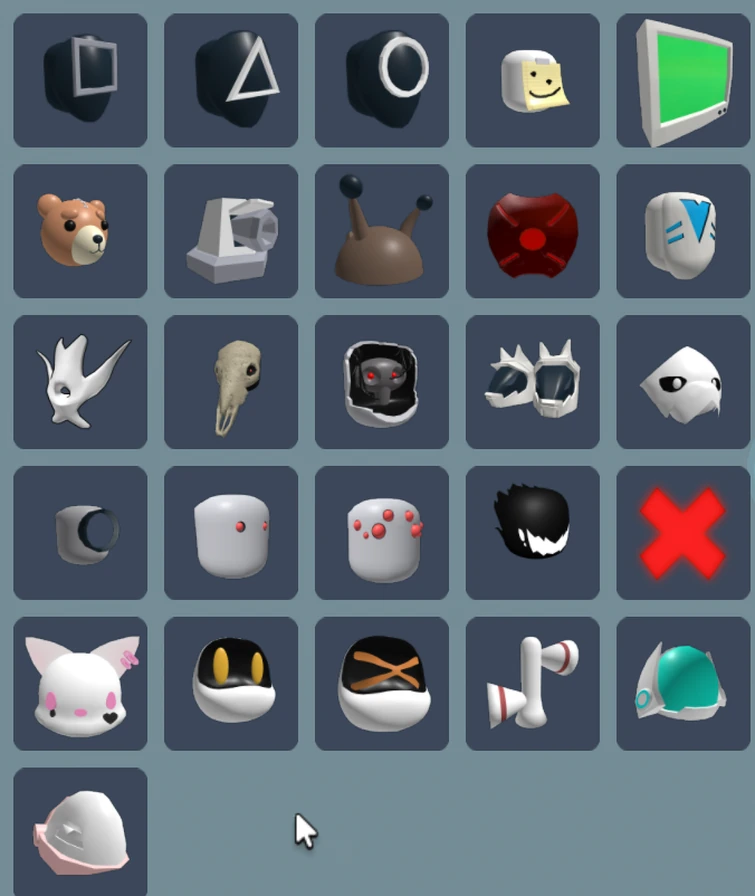Select the sticky note smiley head
This screenshot has width=755, height=896.
pos(533,80)
